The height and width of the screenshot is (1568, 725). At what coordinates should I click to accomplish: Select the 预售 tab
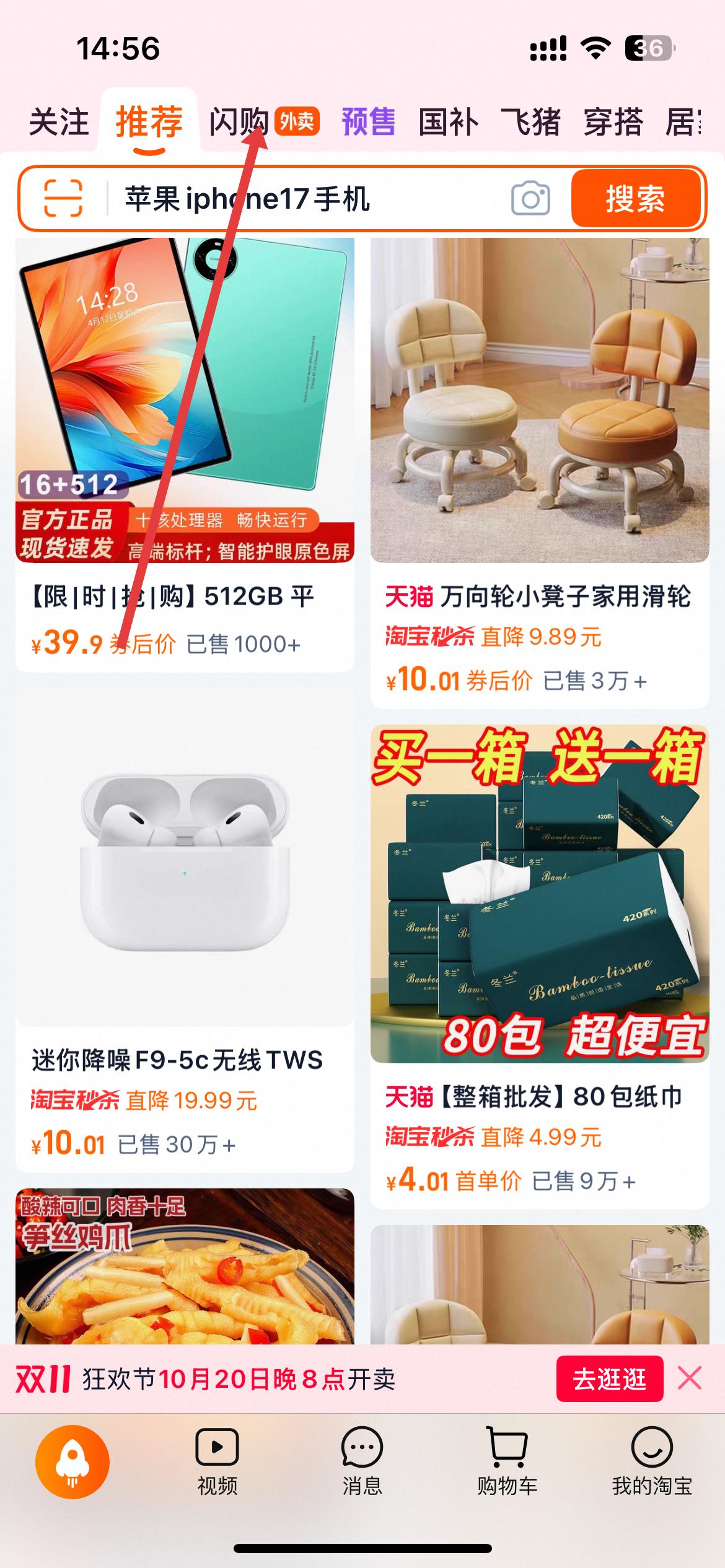pos(368,121)
